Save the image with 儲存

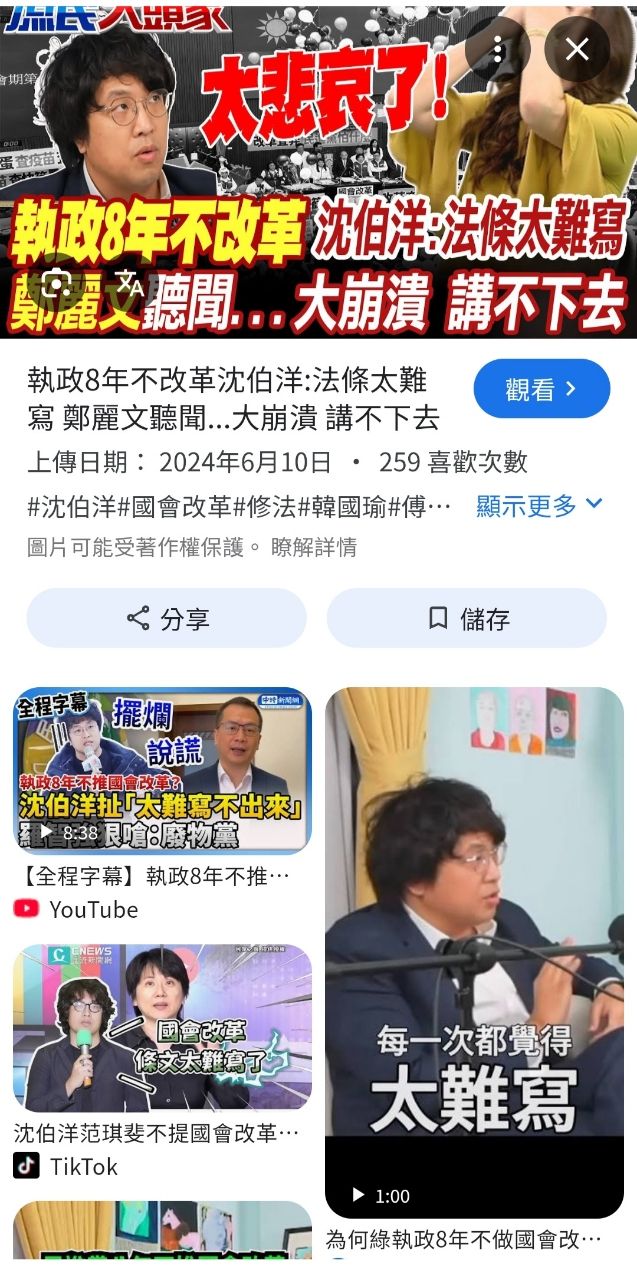(x=467, y=618)
